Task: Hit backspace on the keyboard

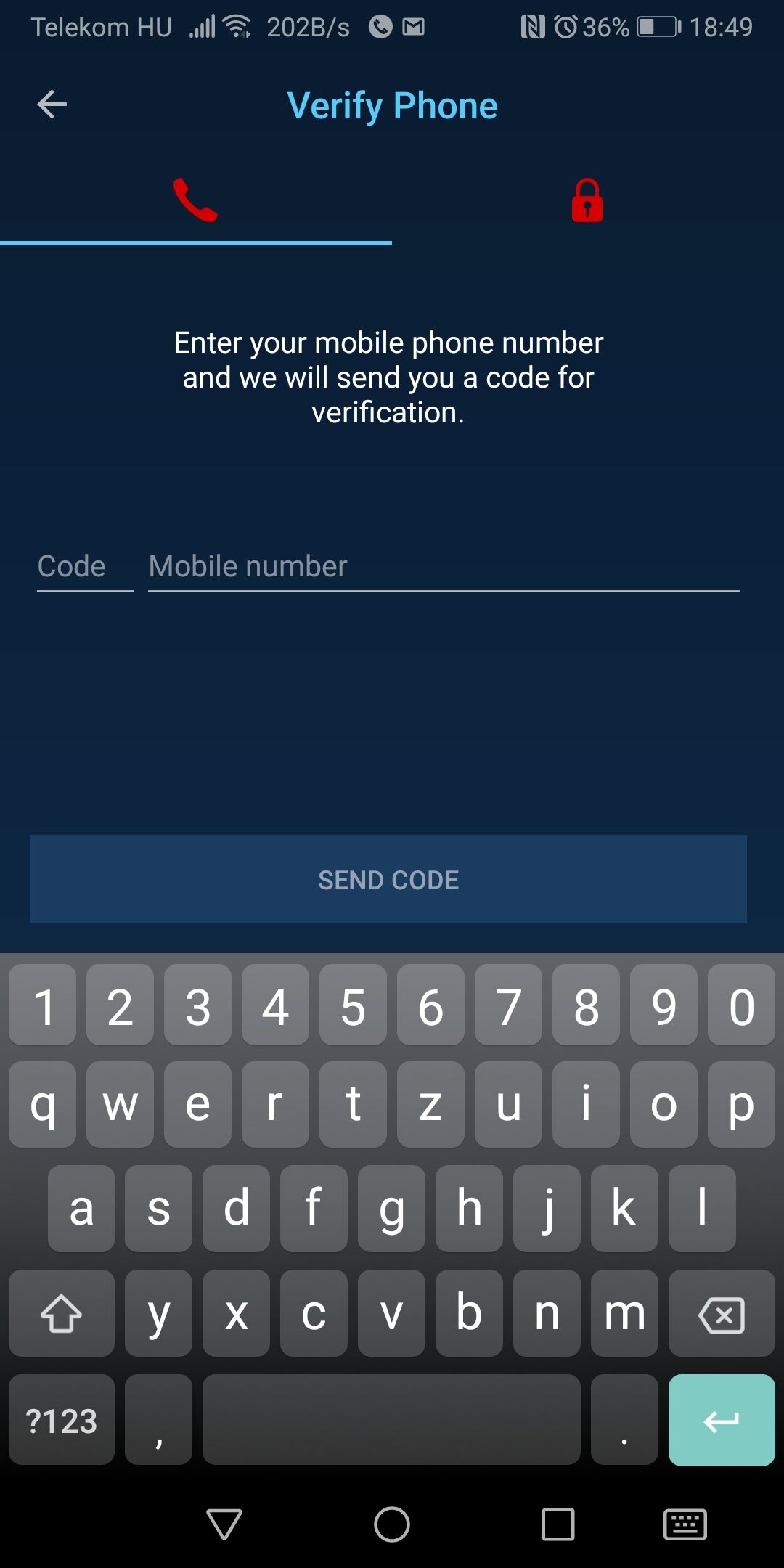Action: (722, 1313)
